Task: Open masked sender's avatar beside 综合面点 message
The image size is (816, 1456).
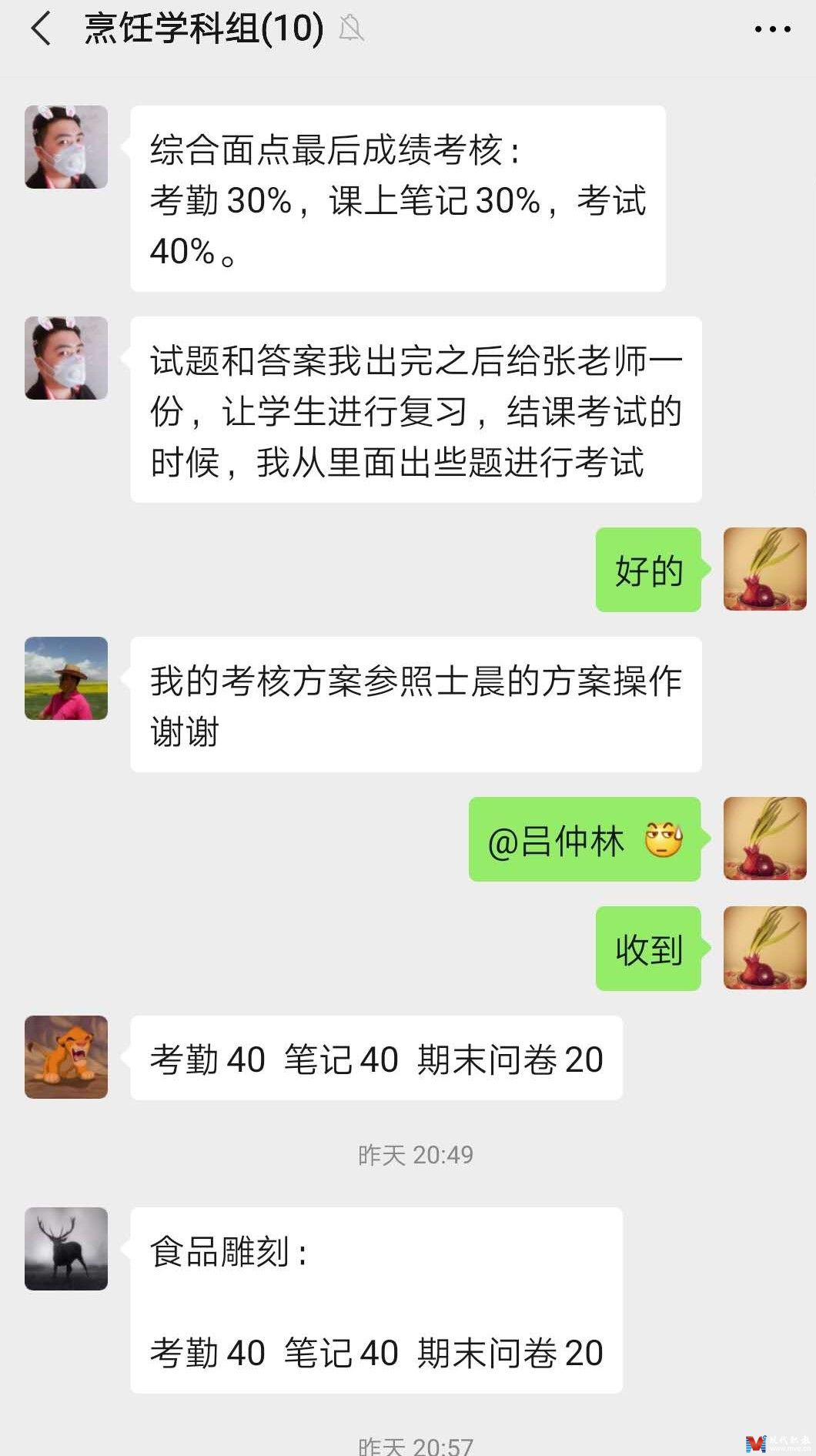Action: click(x=66, y=147)
